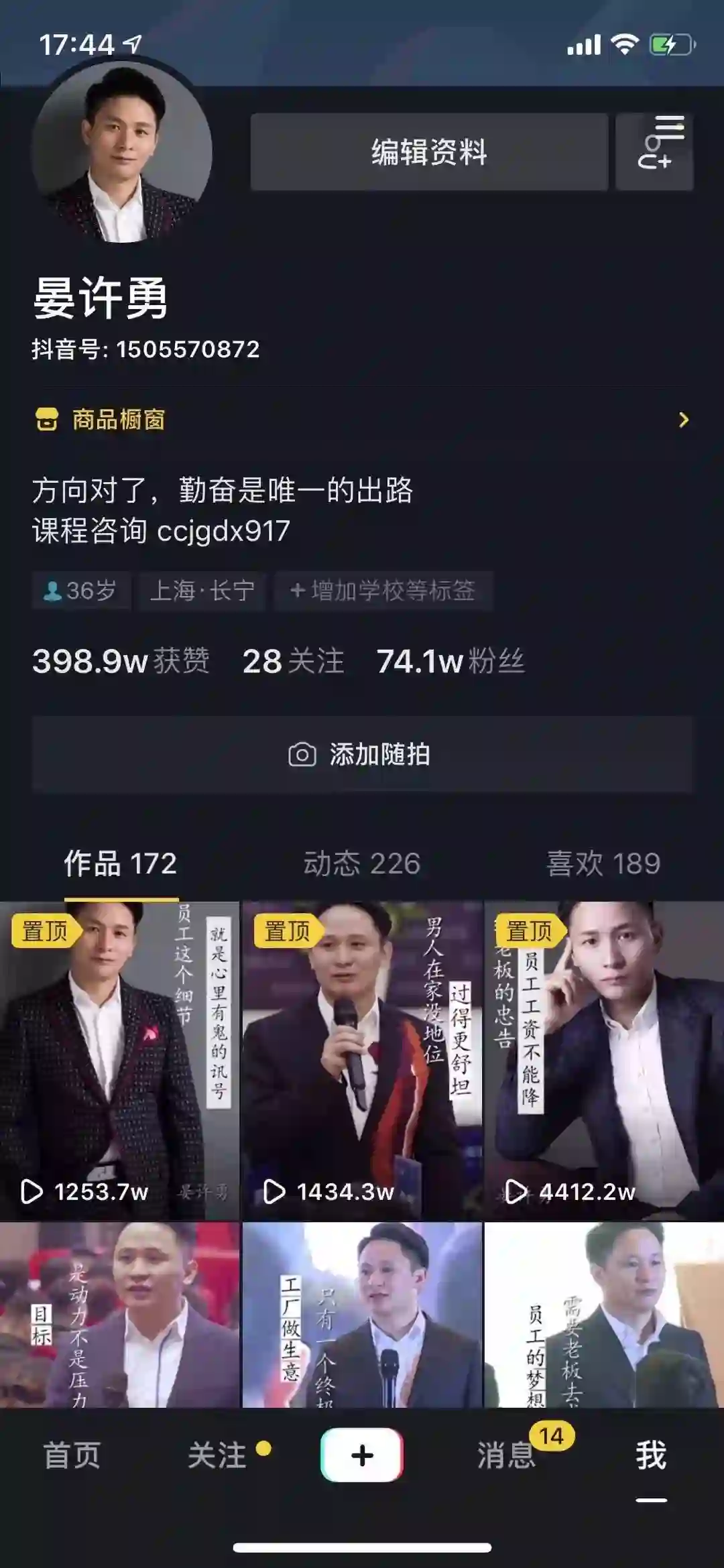Select the 作品 172 tab
The width and height of the screenshot is (724, 1568).
(x=121, y=863)
